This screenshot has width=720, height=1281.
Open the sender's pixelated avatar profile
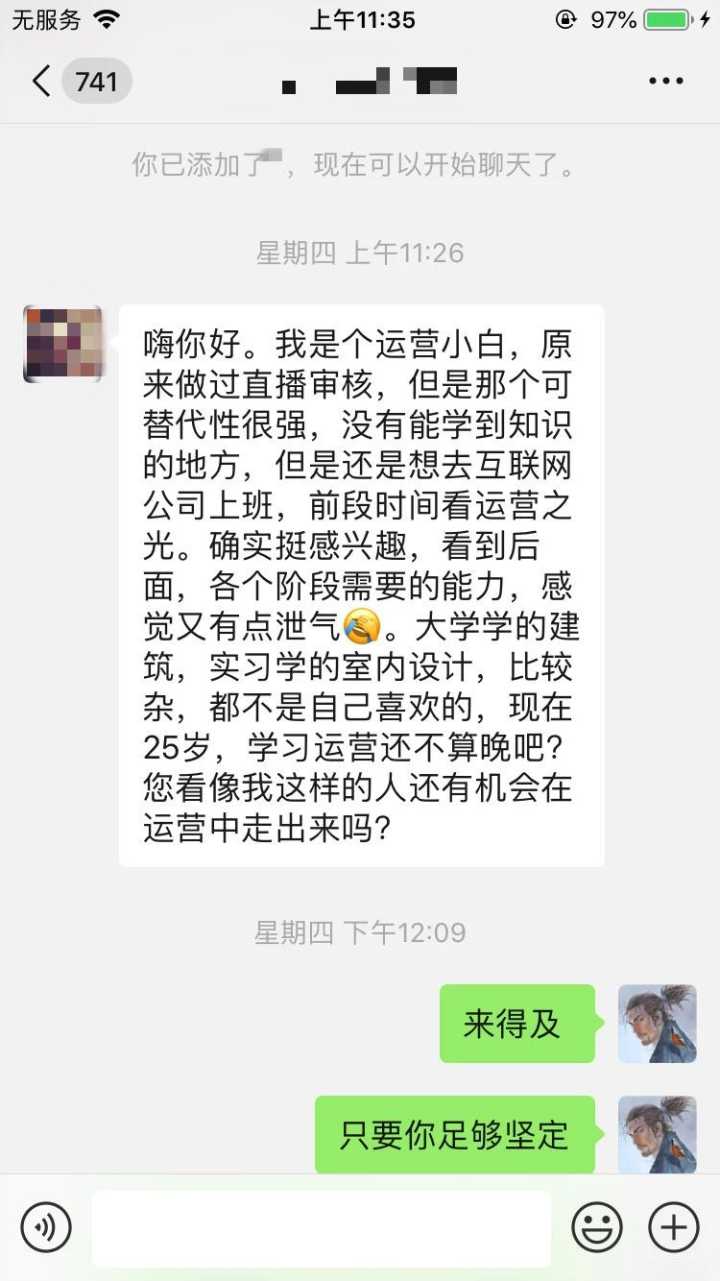click(63, 344)
